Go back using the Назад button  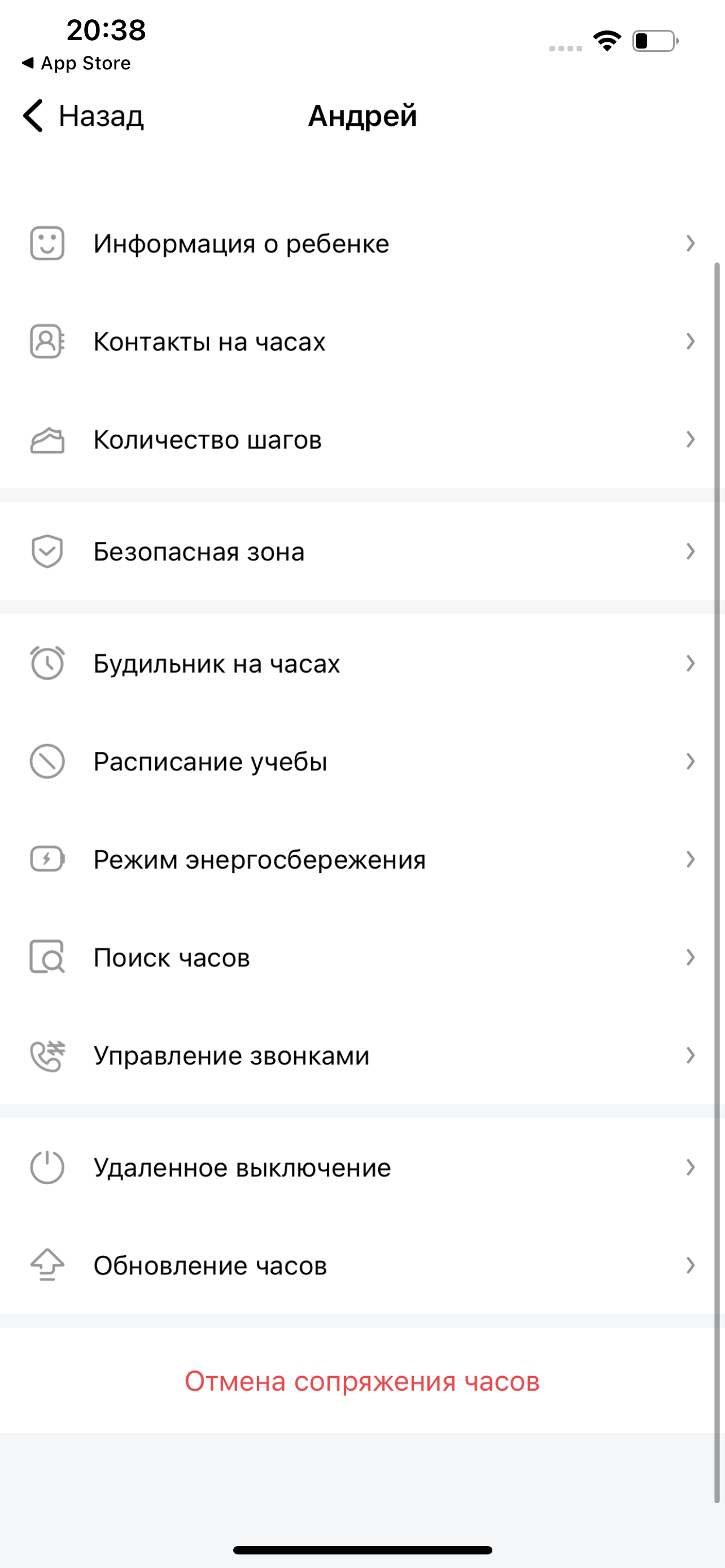[84, 116]
